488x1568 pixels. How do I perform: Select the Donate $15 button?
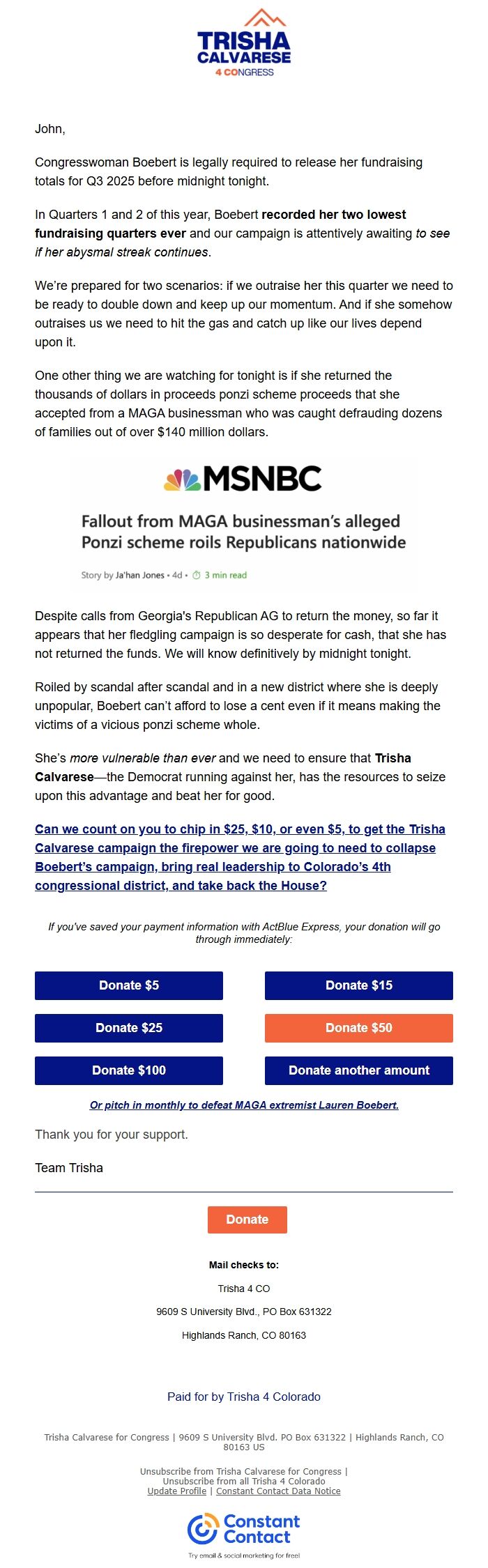pyautogui.click(x=358, y=985)
